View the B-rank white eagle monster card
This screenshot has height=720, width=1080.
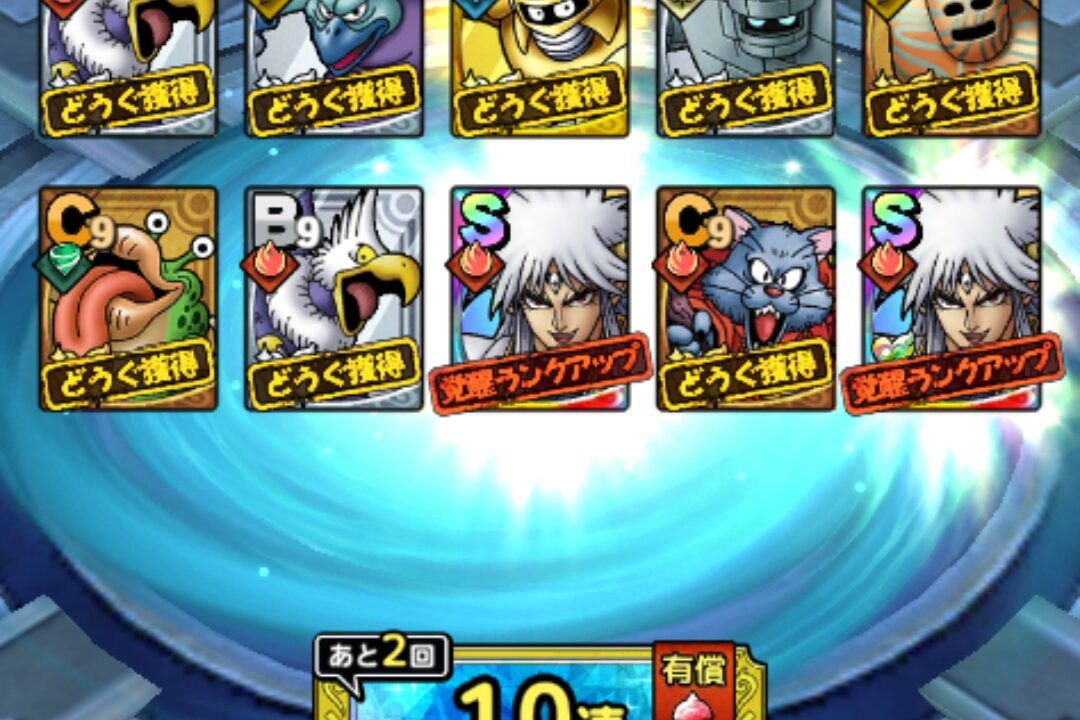coord(334,298)
